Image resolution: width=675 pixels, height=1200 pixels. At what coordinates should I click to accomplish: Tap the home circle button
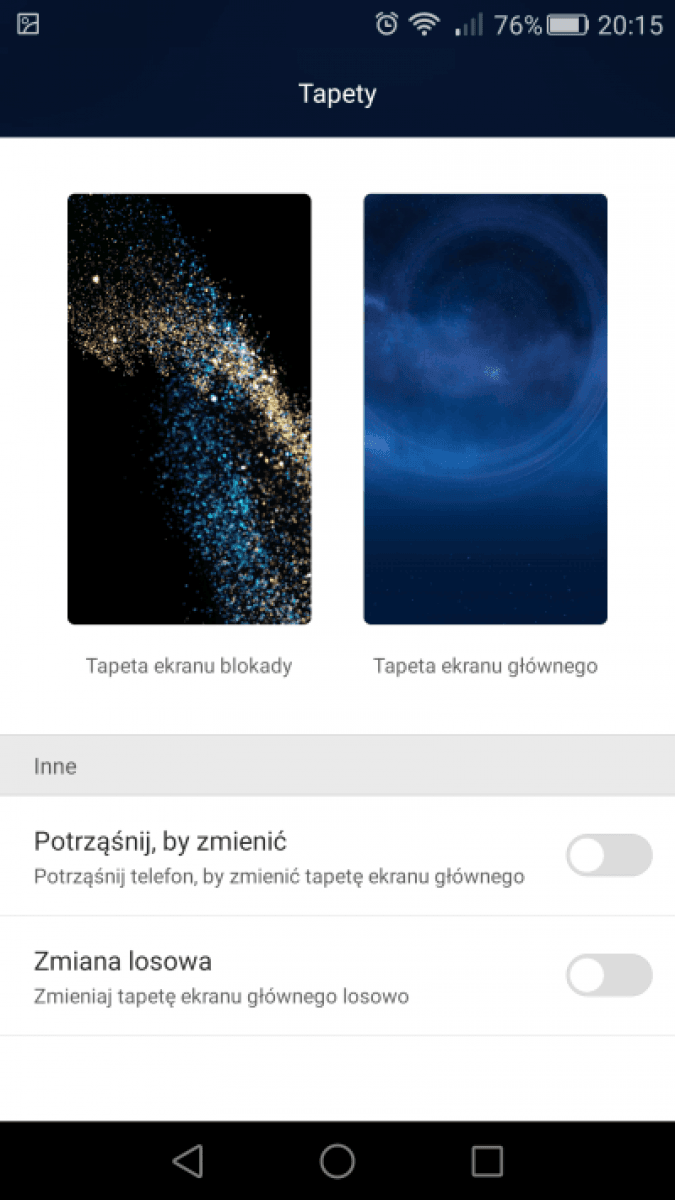(337, 1160)
